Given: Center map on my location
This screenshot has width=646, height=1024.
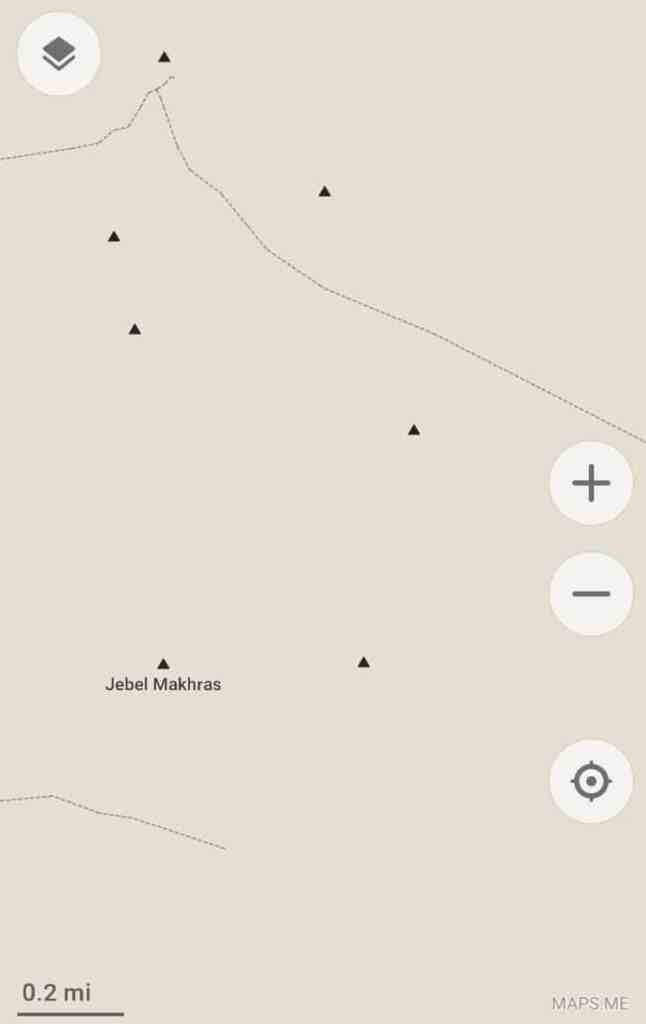Looking at the screenshot, I should pyautogui.click(x=591, y=781).
